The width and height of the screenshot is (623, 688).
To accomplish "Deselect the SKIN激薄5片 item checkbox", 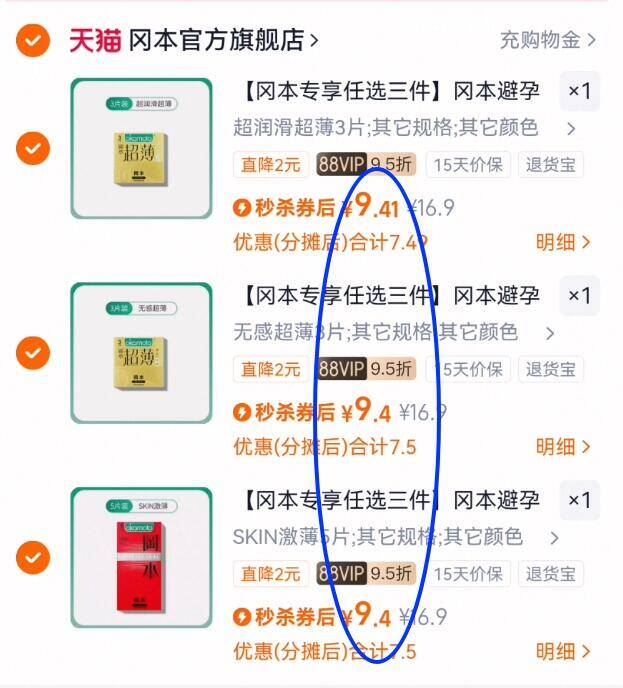I will (x=33, y=557).
